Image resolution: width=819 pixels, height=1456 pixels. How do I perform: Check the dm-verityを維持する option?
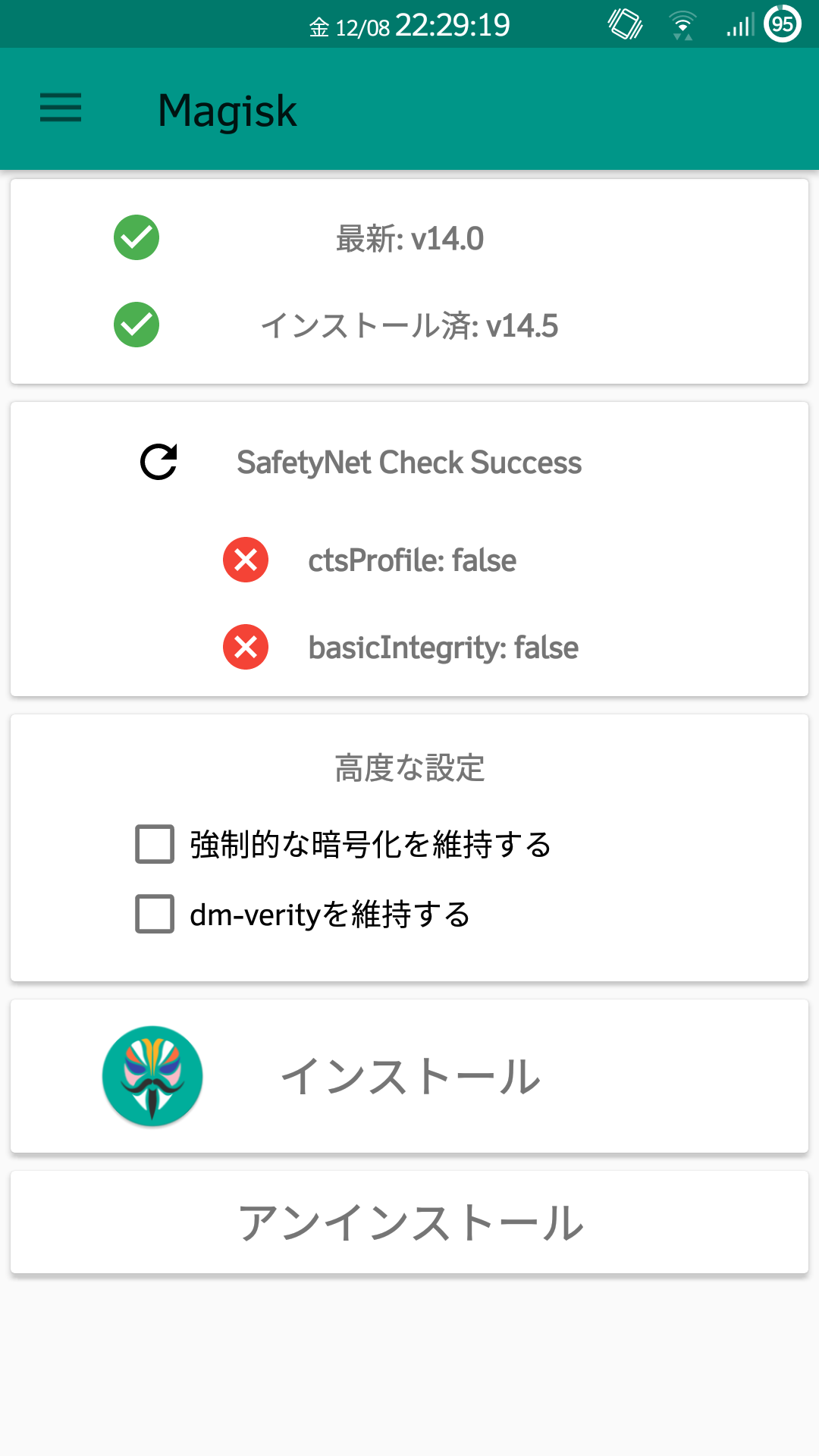155,914
